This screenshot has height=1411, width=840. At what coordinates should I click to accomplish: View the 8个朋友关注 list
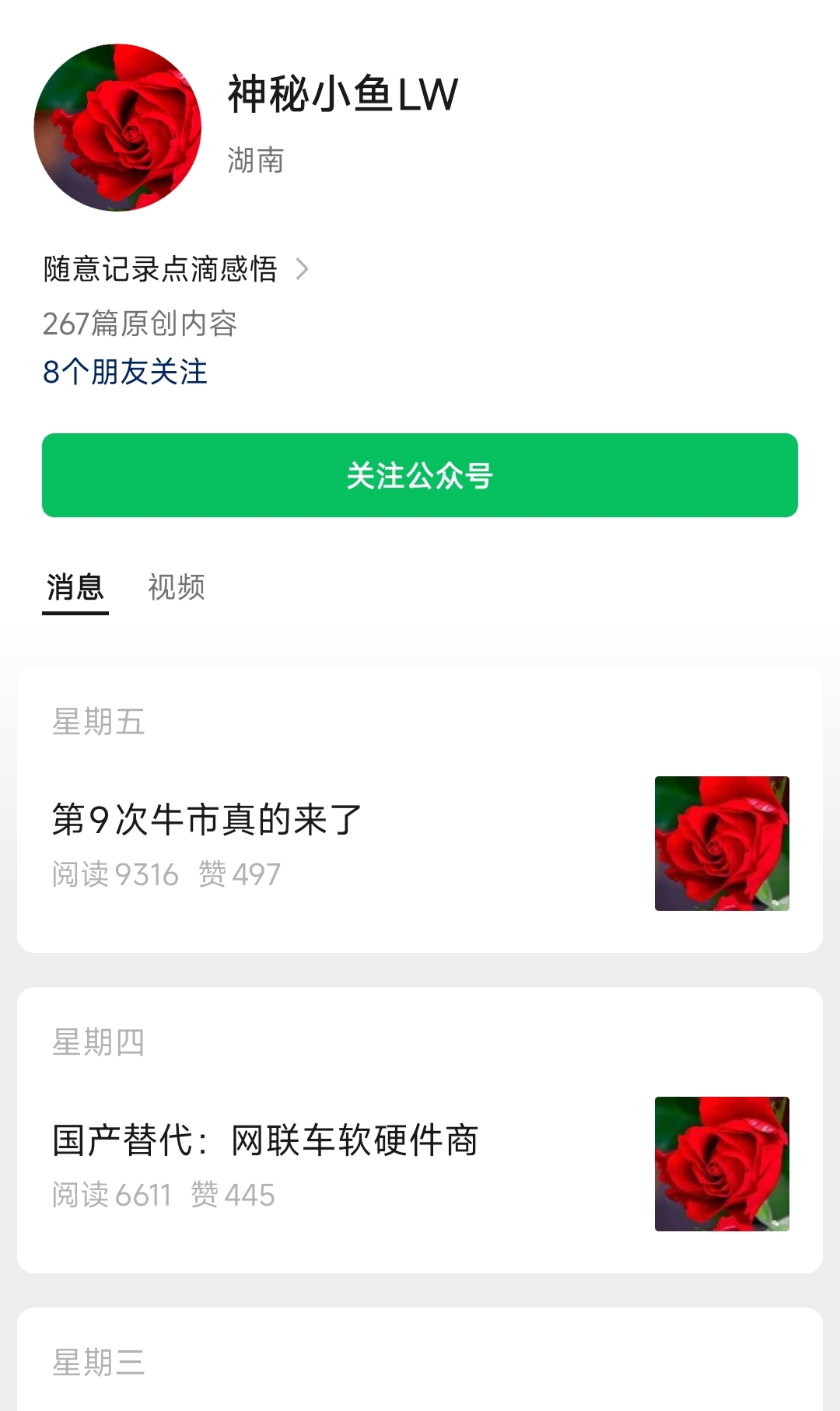pyautogui.click(x=124, y=372)
